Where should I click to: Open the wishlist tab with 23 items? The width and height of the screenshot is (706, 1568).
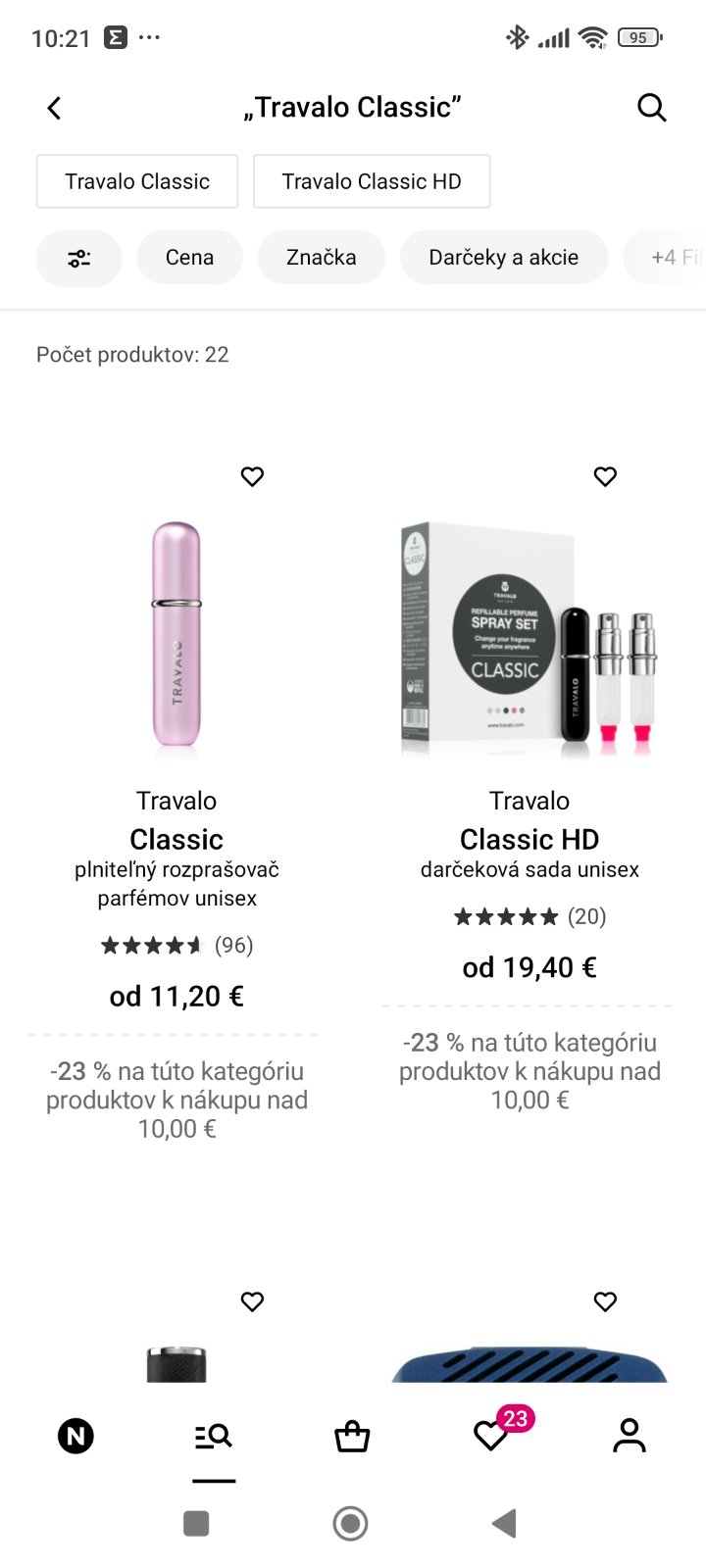point(491,1437)
